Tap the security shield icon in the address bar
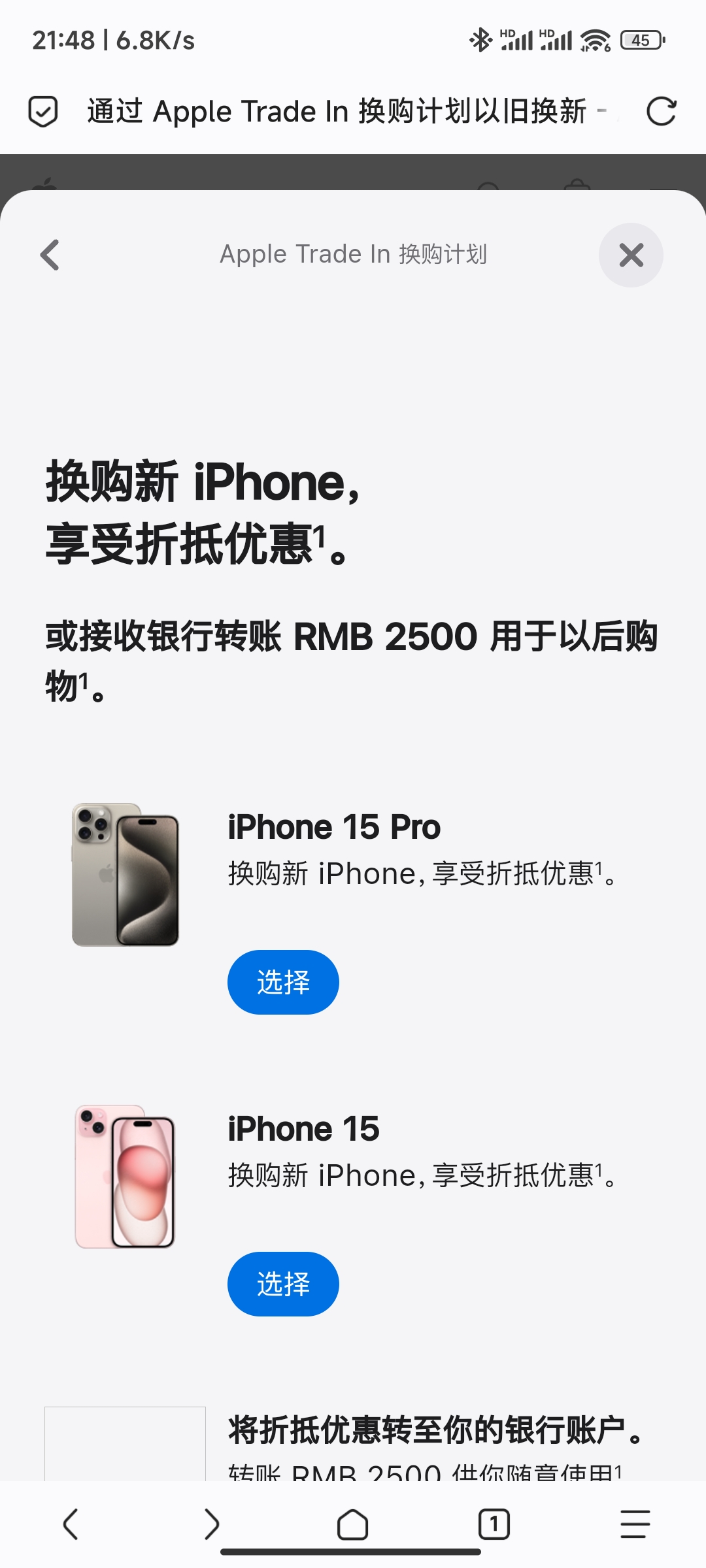 [43, 111]
